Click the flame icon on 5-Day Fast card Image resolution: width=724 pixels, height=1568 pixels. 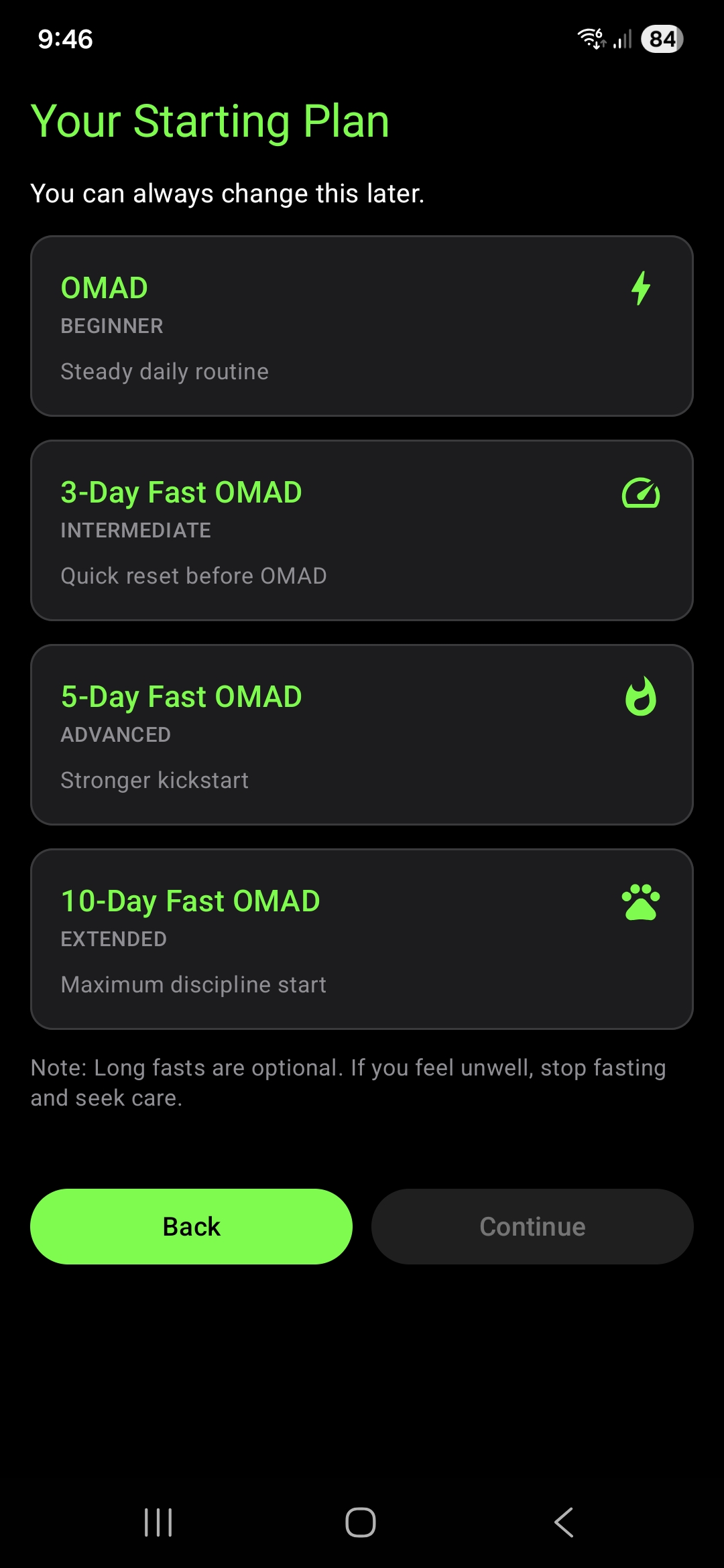(x=642, y=698)
